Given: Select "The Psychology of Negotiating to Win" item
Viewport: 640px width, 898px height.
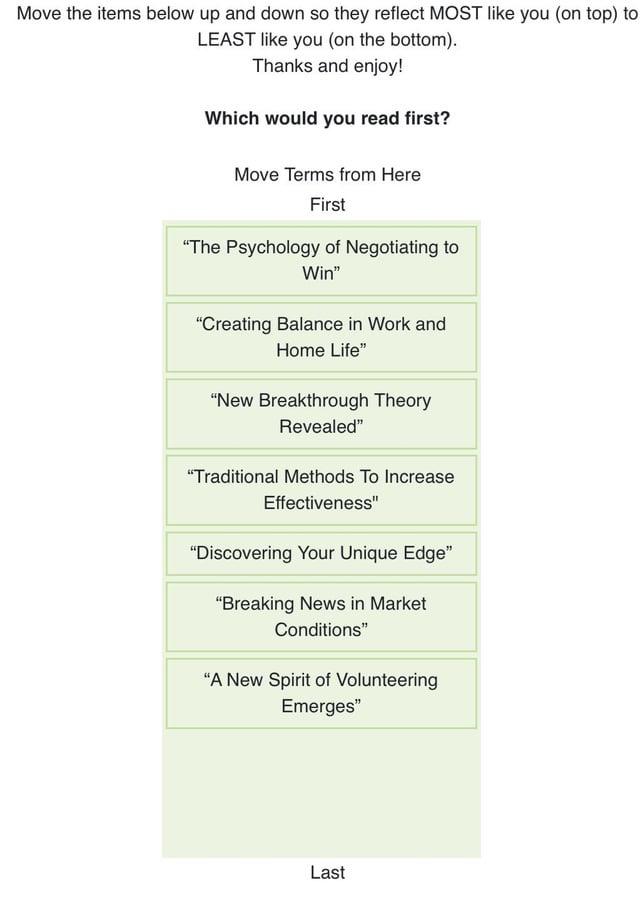Looking at the screenshot, I should (321, 260).
